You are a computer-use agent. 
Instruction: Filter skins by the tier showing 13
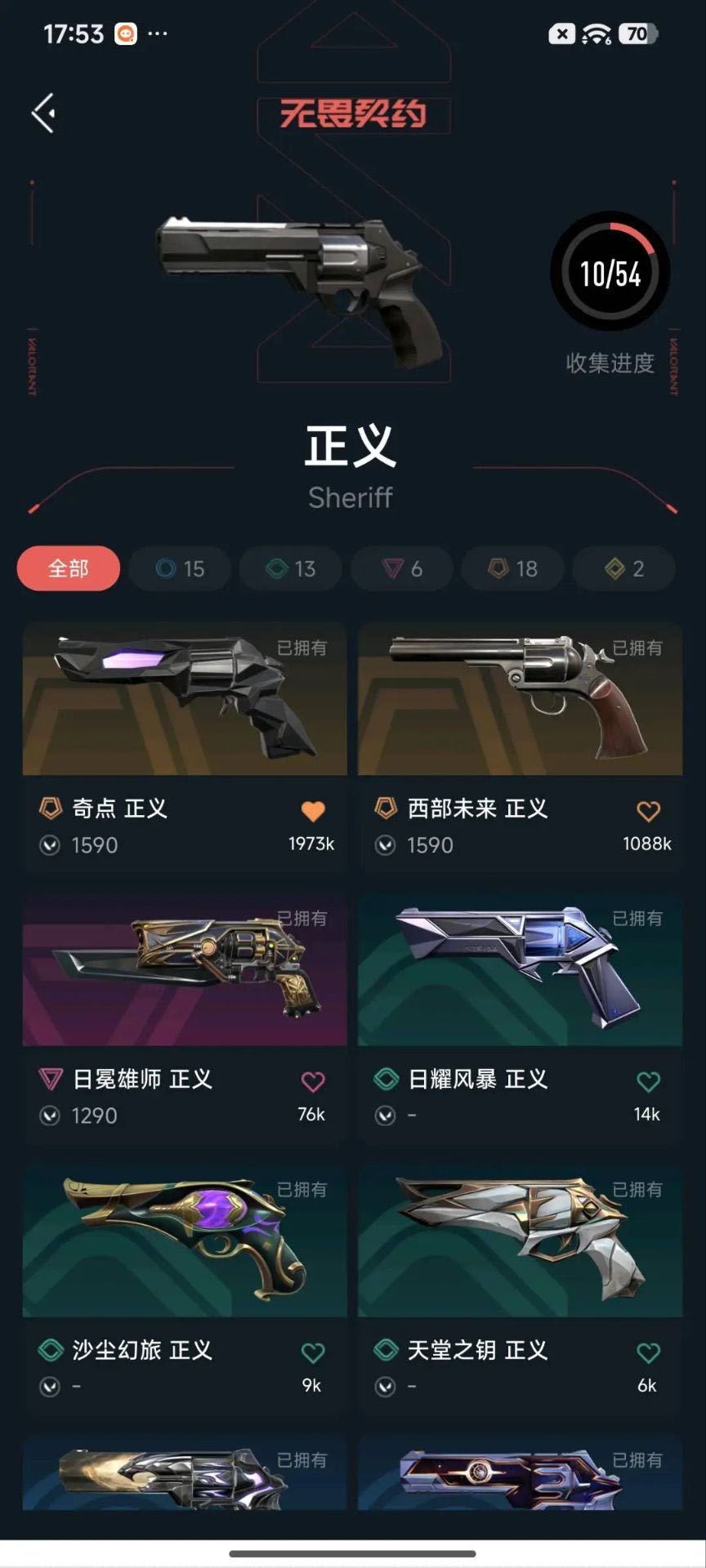coord(291,568)
